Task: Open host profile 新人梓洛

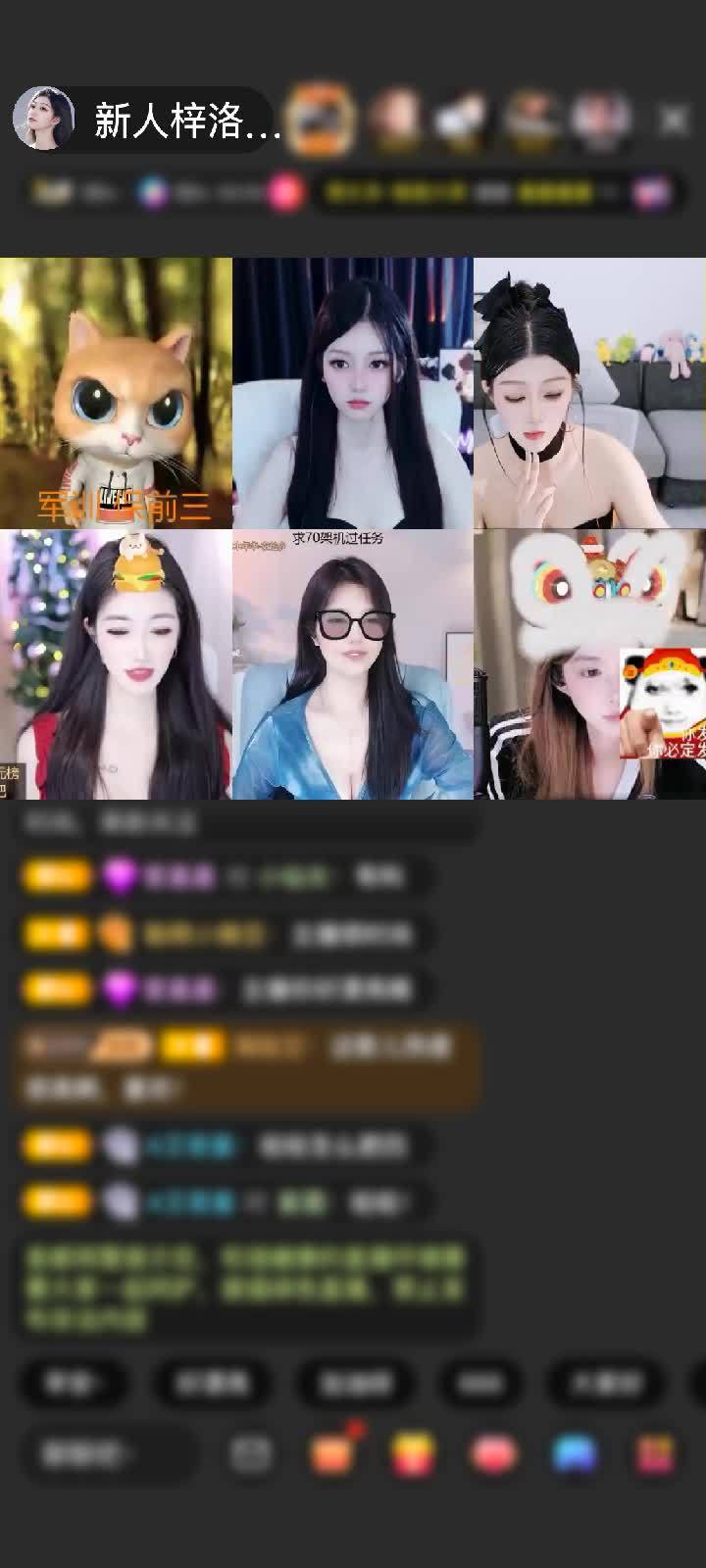Action: pos(147,120)
